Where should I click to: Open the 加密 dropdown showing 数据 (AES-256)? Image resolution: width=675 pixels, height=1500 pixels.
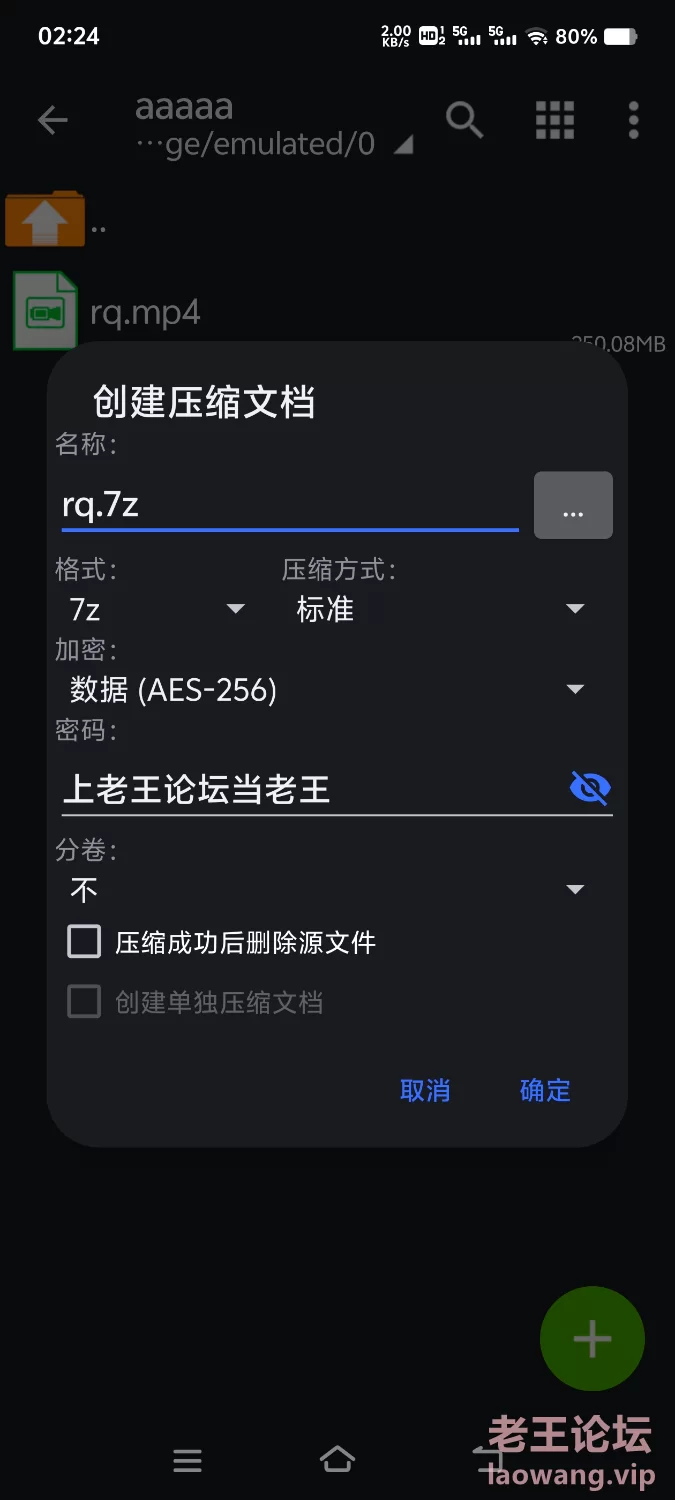tap(327, 689)
